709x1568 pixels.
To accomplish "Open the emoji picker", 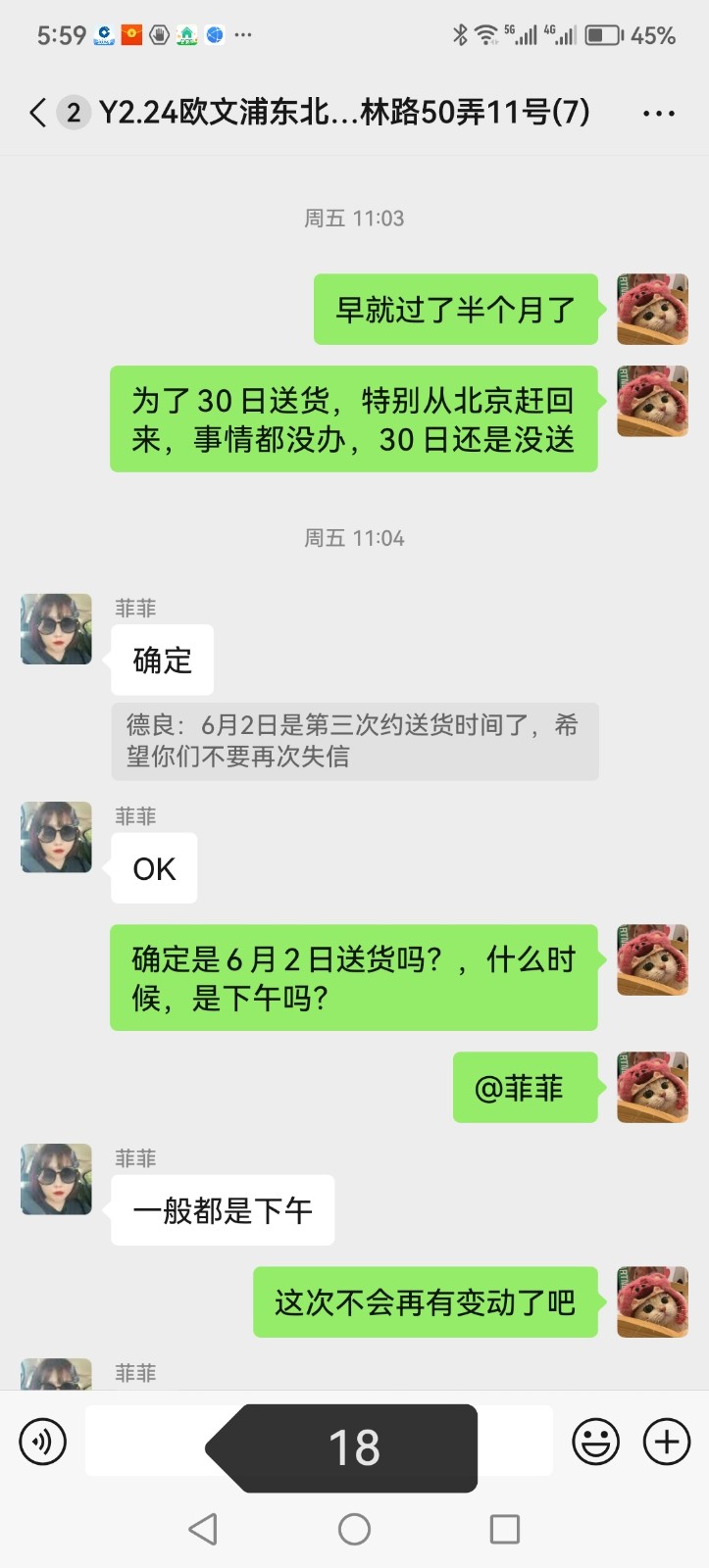I will tap(595, 1442).
